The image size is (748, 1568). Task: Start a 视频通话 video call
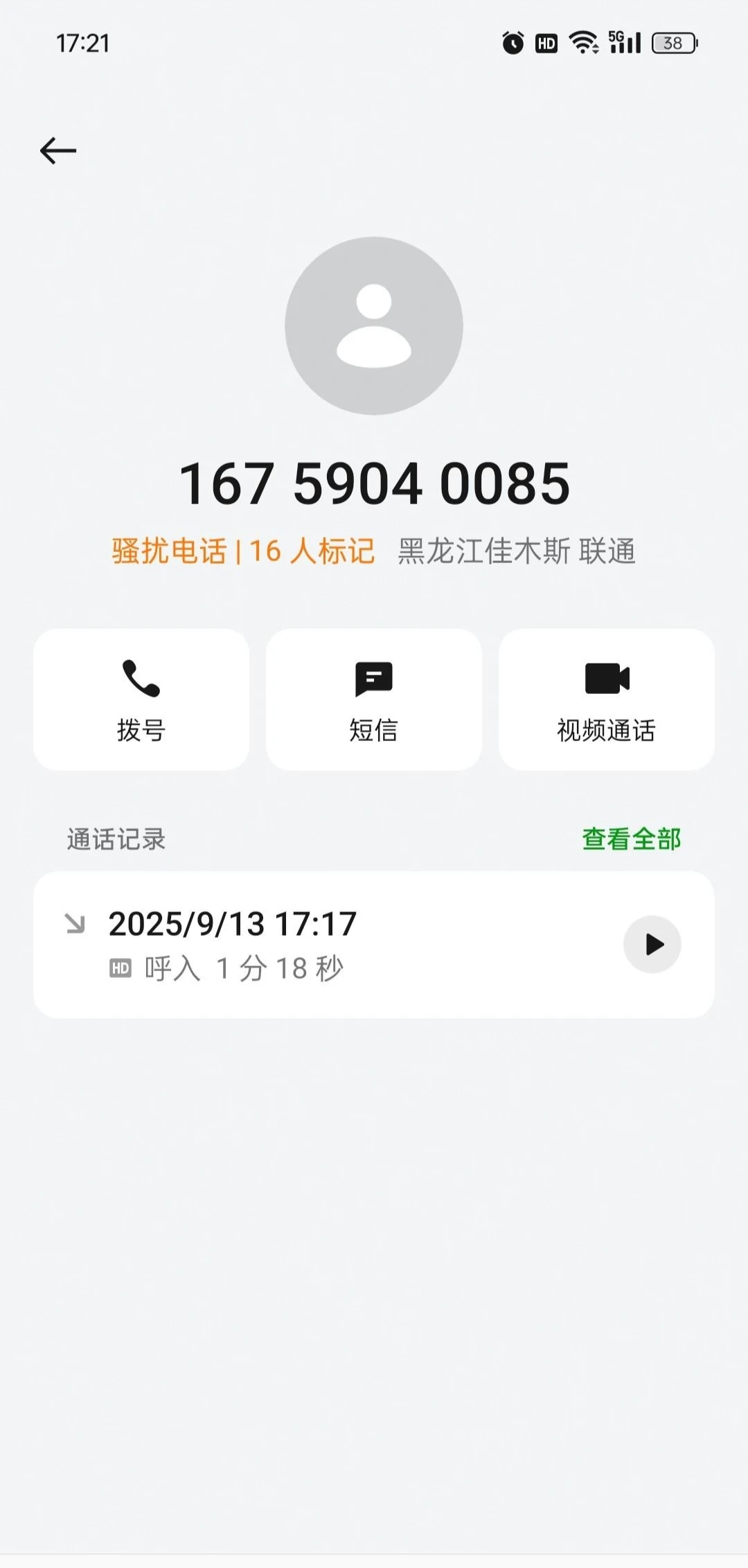607,700
